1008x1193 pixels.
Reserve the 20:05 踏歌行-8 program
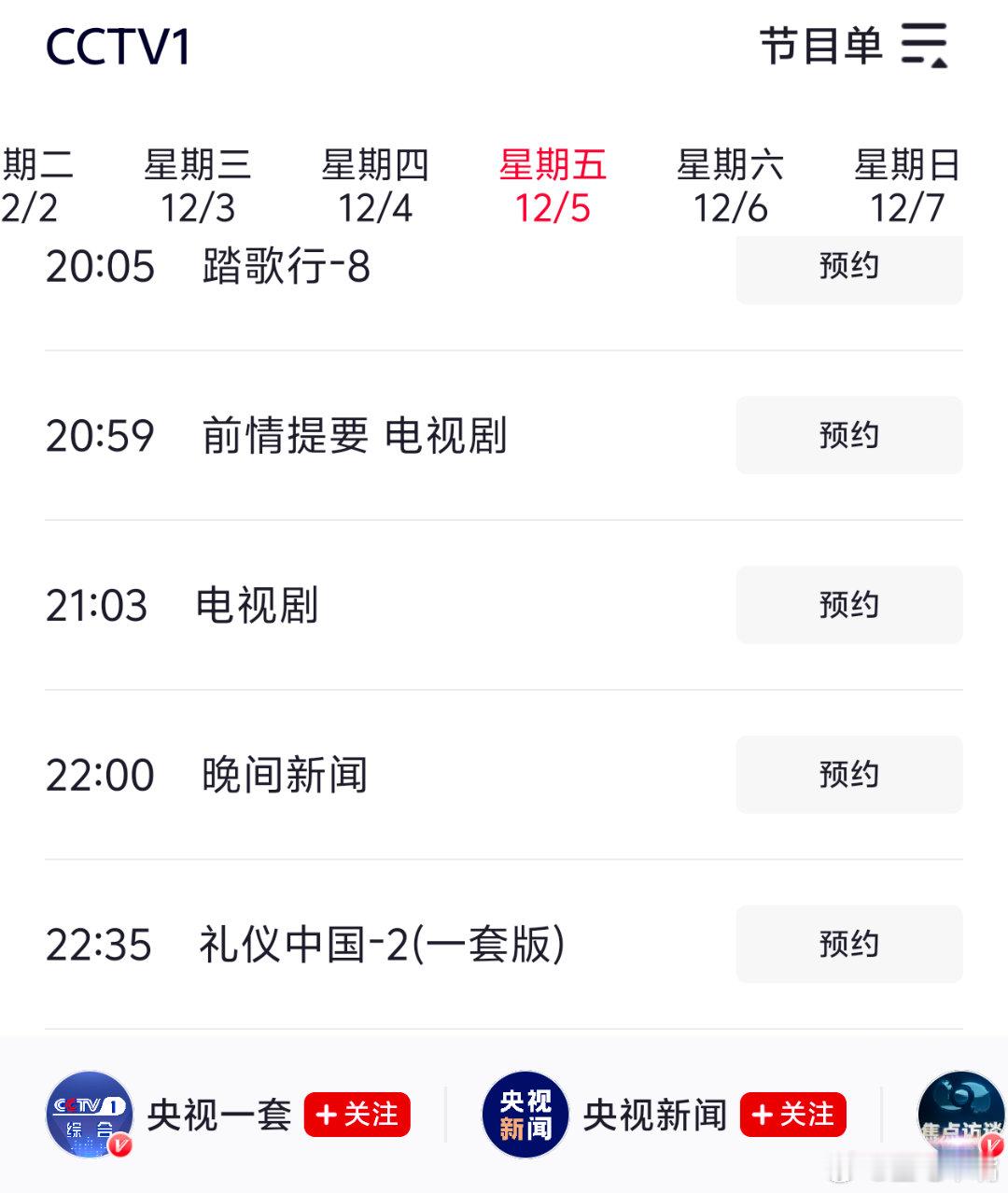(x=848, y=268)
